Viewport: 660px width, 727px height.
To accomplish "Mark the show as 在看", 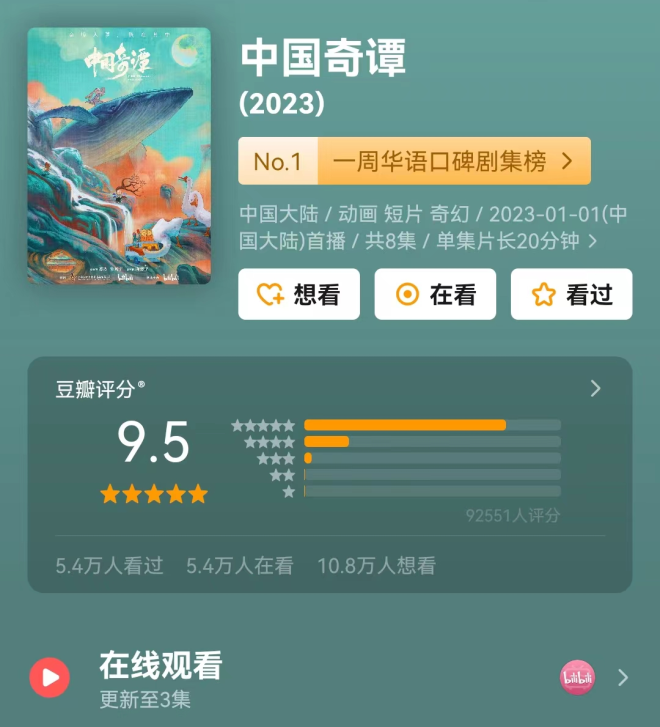I will click(x=435, y=294).
